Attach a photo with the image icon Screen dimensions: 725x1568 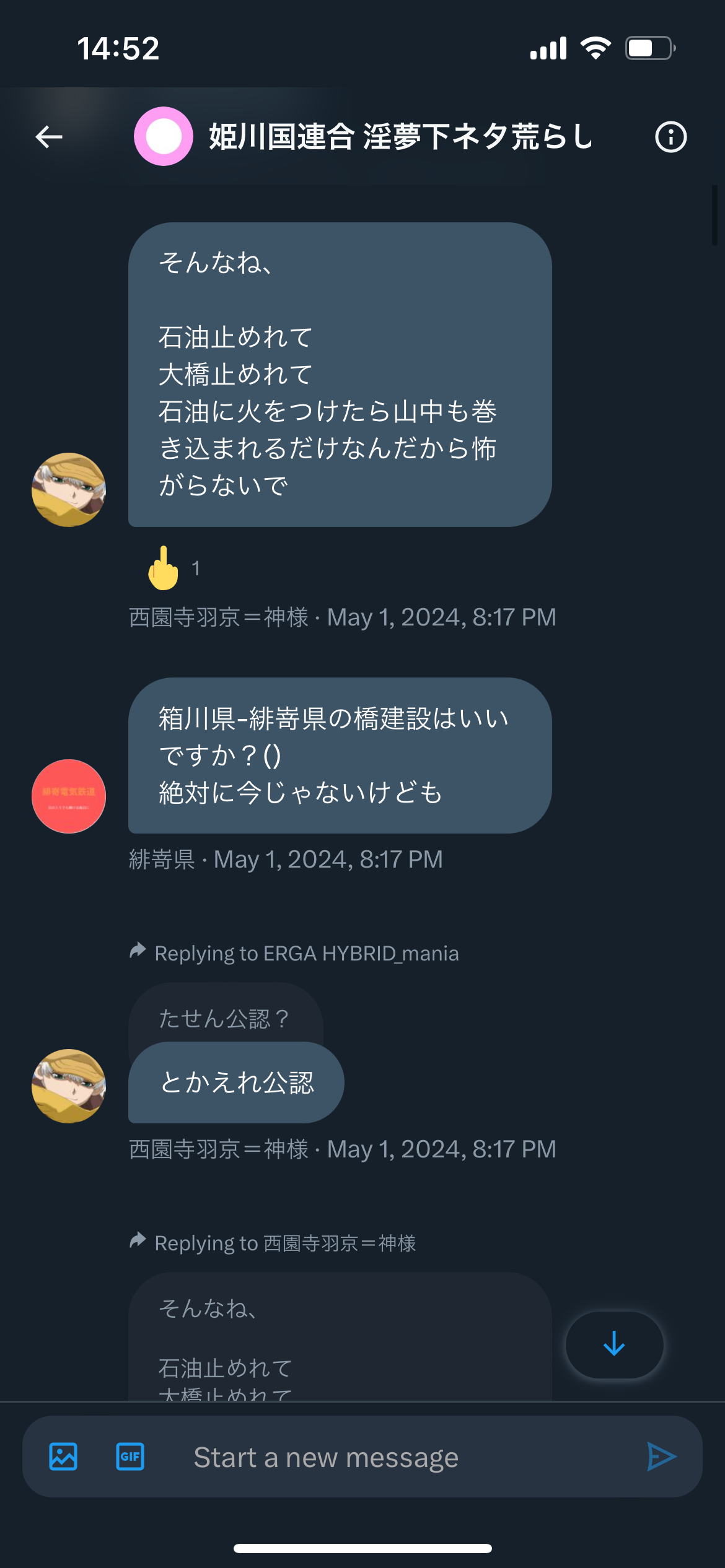63,1457
